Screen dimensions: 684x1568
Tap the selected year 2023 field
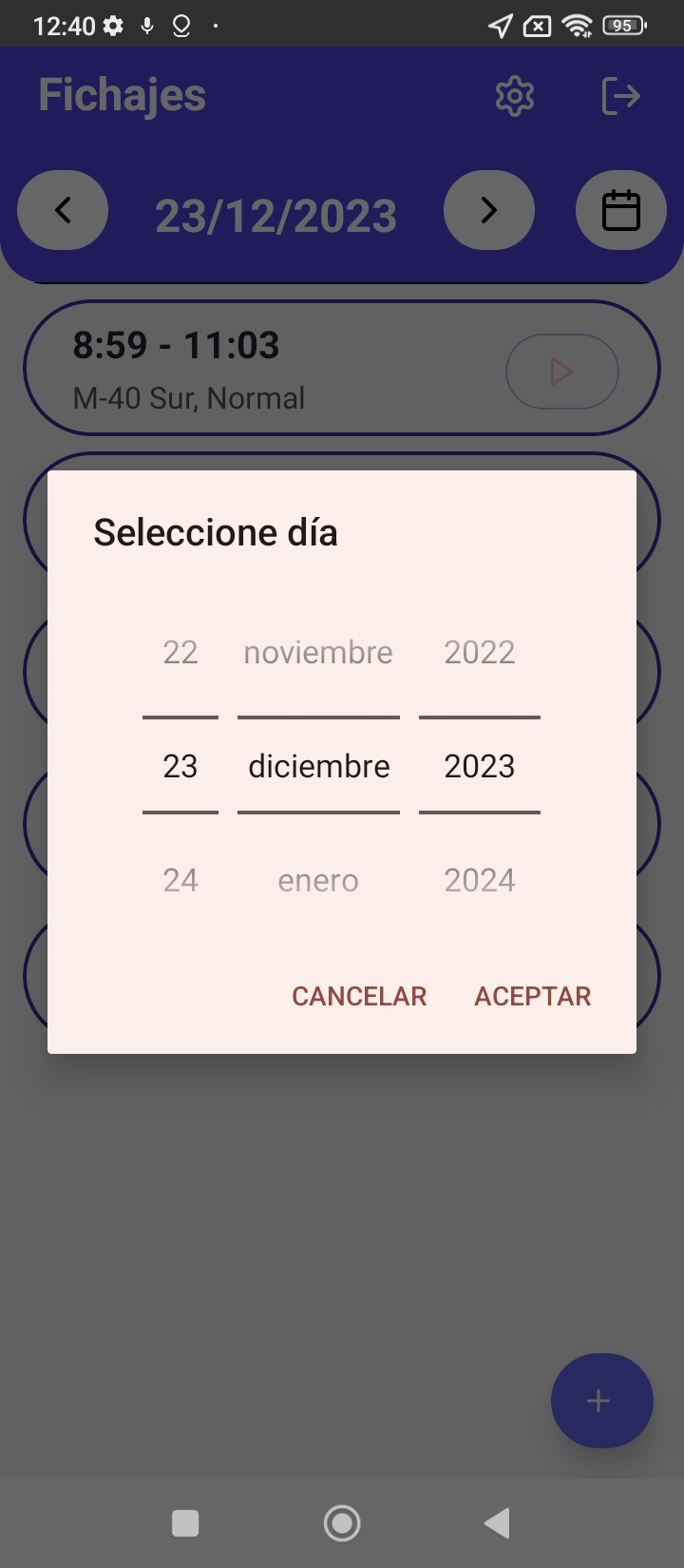click(480, 766)
